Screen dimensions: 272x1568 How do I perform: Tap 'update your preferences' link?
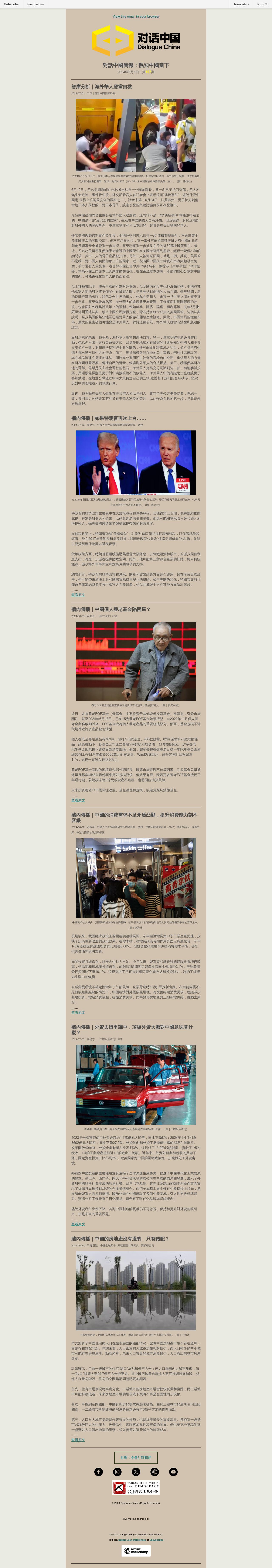(x=132, y=1540)
